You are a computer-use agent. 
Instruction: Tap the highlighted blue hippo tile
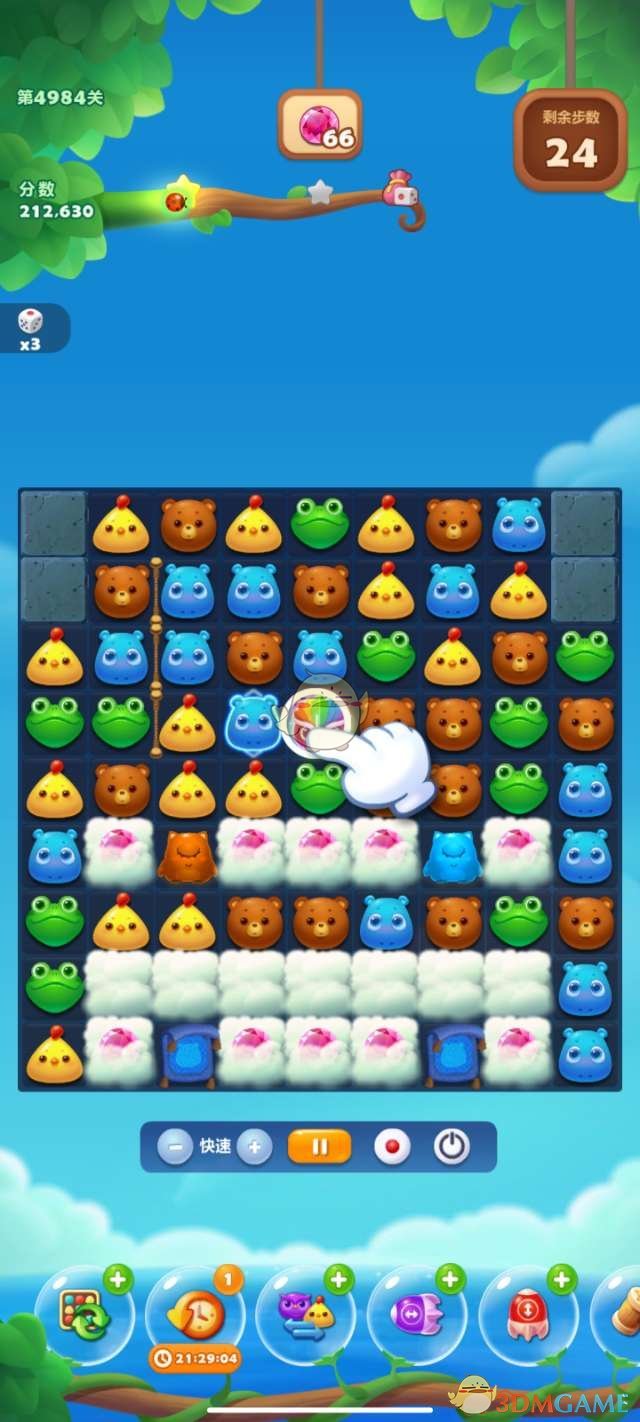point(252,723)
